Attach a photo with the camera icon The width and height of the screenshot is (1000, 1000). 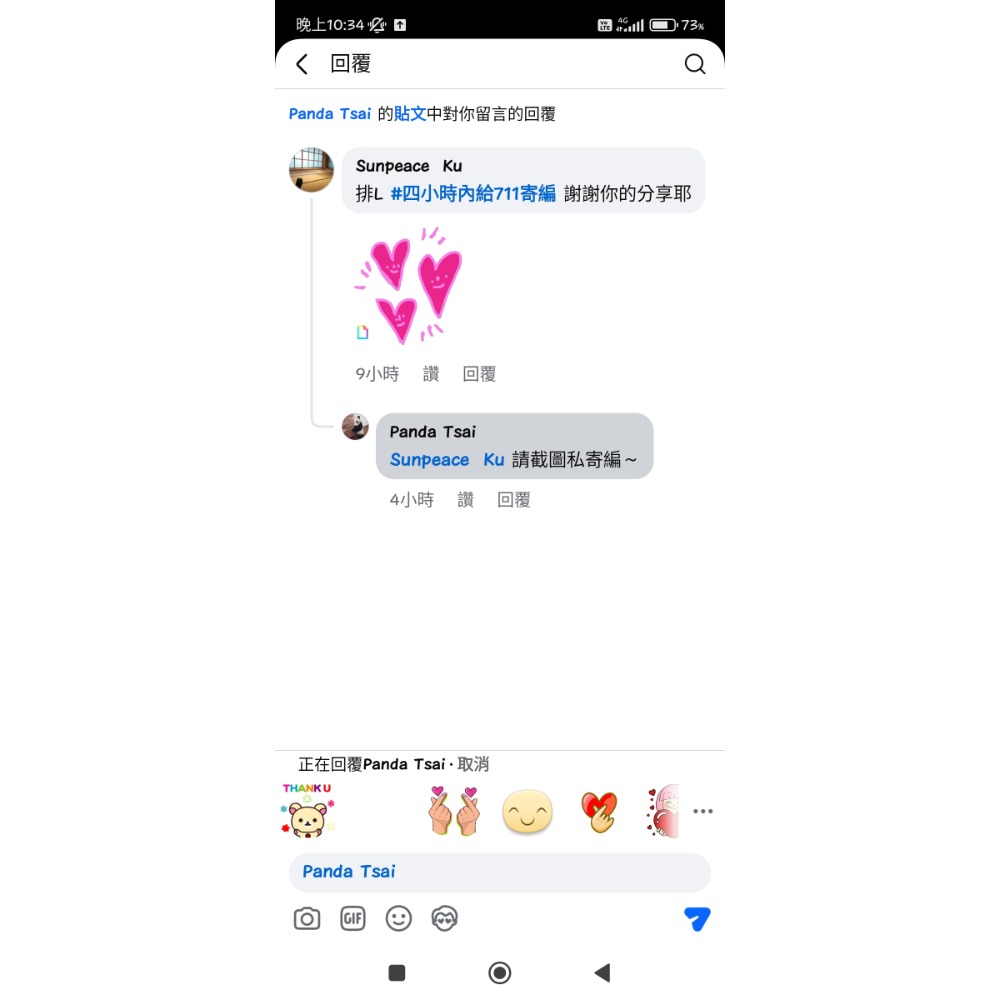307,919
